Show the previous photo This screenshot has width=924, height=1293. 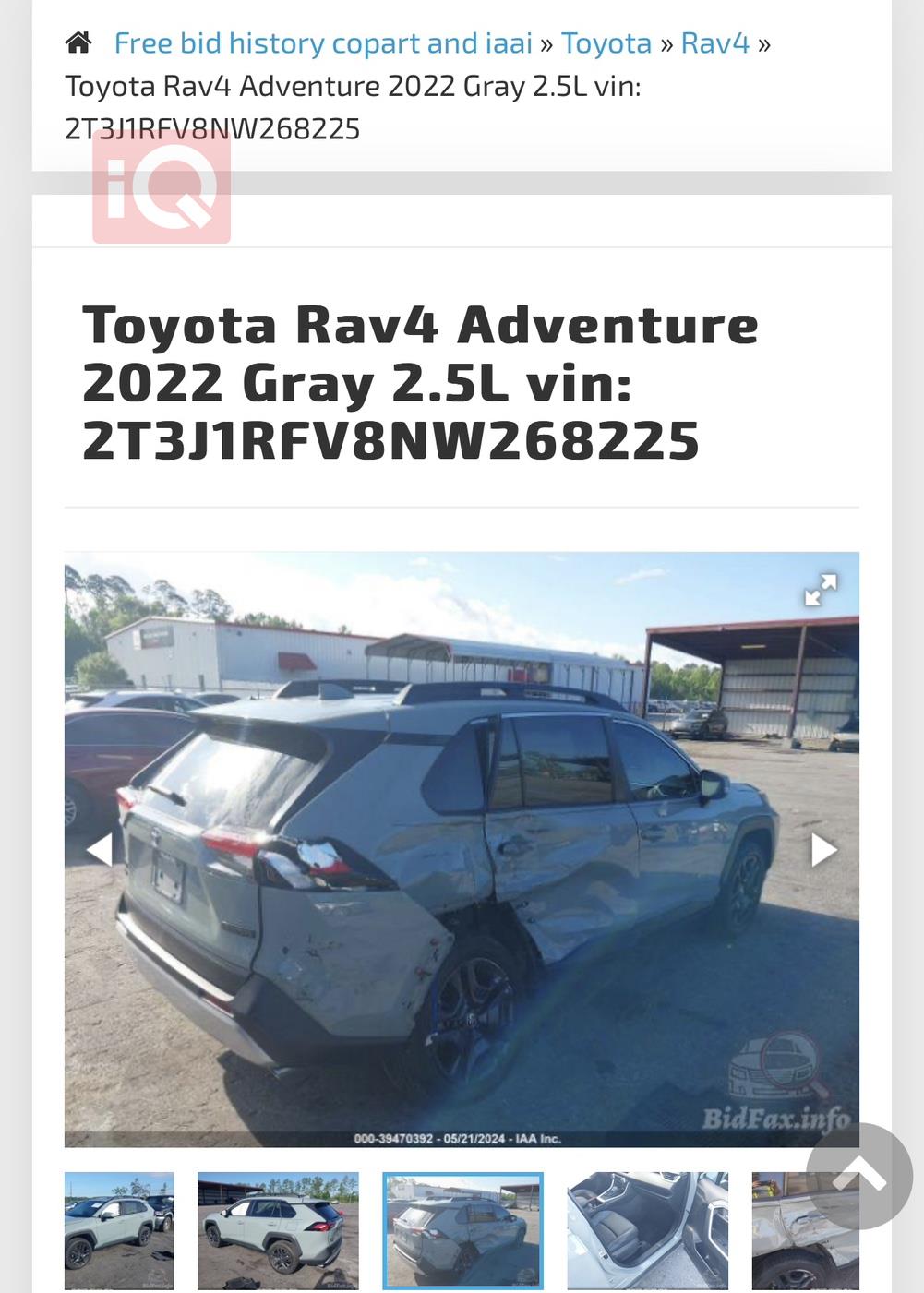pyautogui.click(x=99, y=849)
